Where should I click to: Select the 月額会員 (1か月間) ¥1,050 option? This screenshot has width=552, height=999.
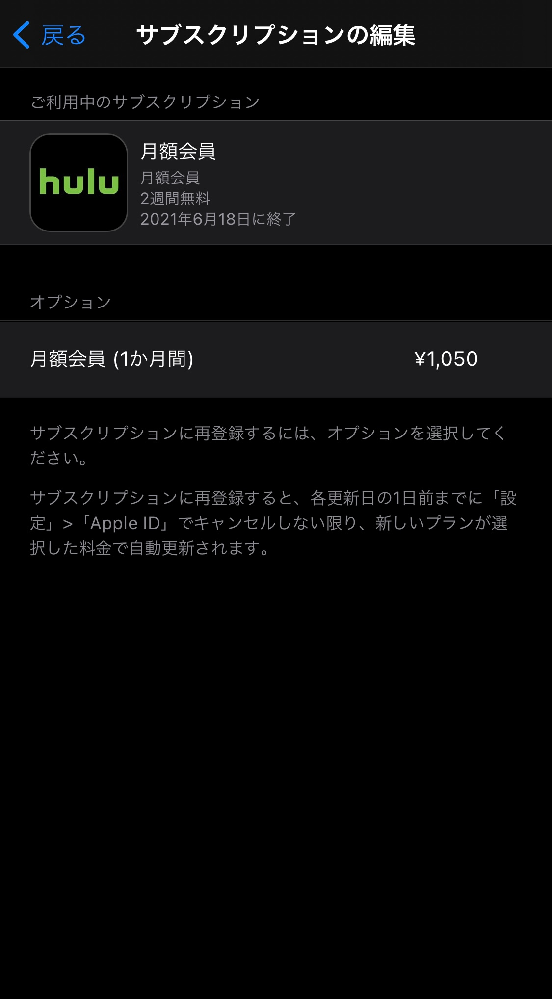[x=276, y=359]
